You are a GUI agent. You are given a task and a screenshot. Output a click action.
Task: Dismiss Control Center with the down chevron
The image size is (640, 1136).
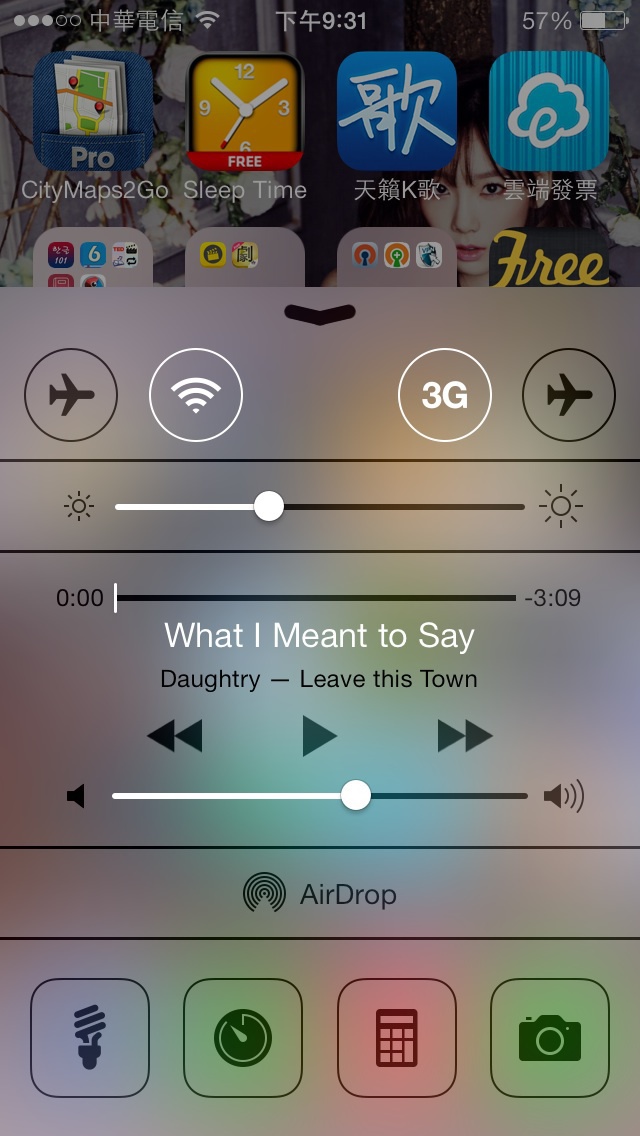coord(320,313)
